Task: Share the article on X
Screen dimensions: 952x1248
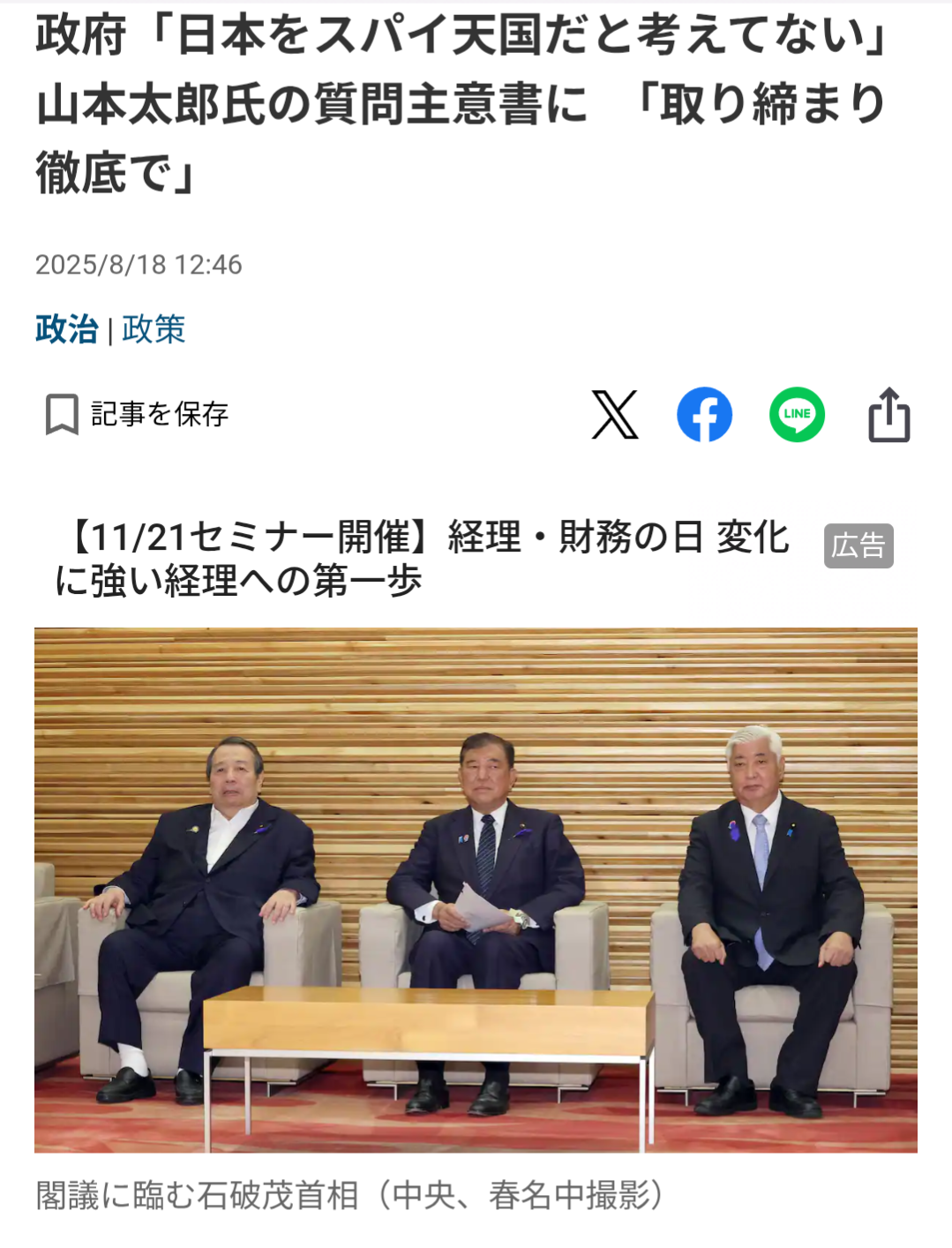Action: point(615,415)
